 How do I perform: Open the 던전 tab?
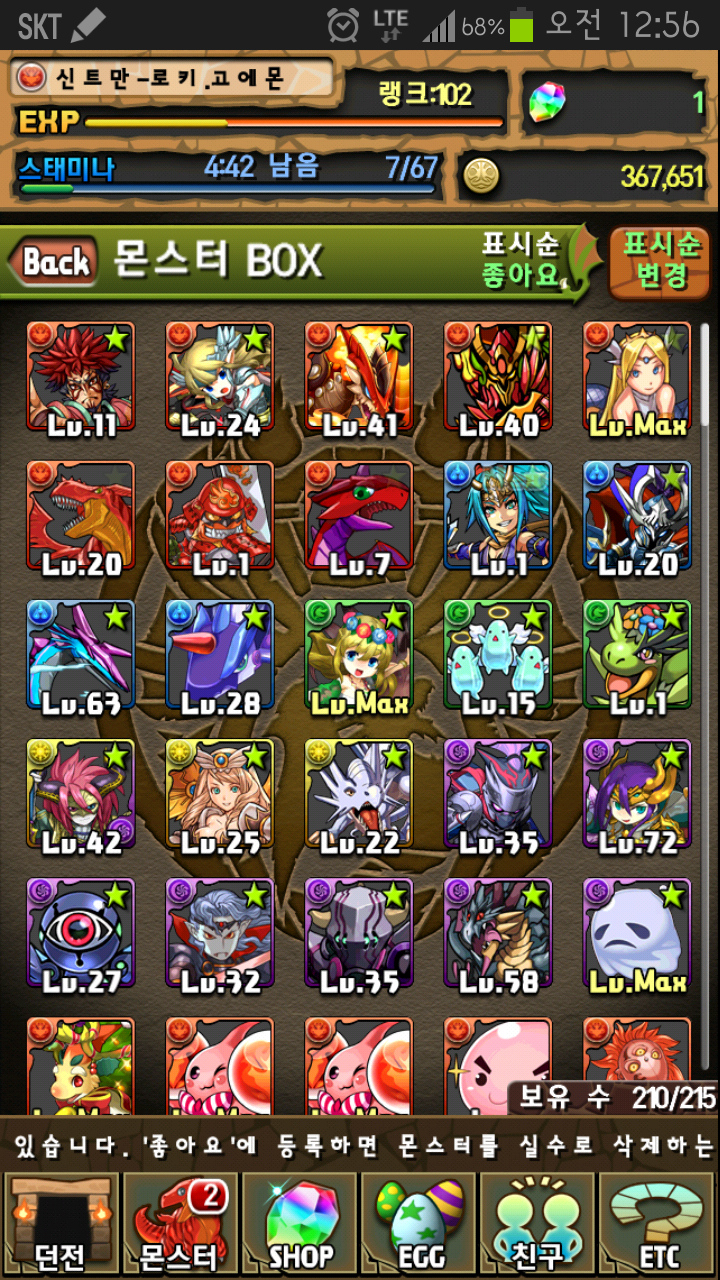(61, 1224)
